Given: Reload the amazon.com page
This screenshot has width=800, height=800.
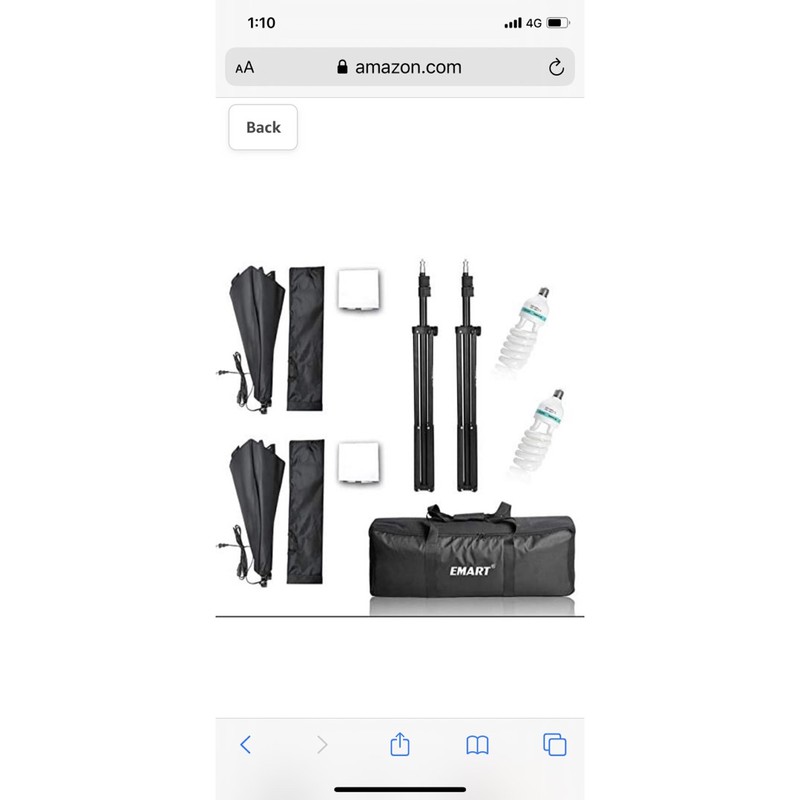Looking at the screenshot, I should tap(556, 67).
